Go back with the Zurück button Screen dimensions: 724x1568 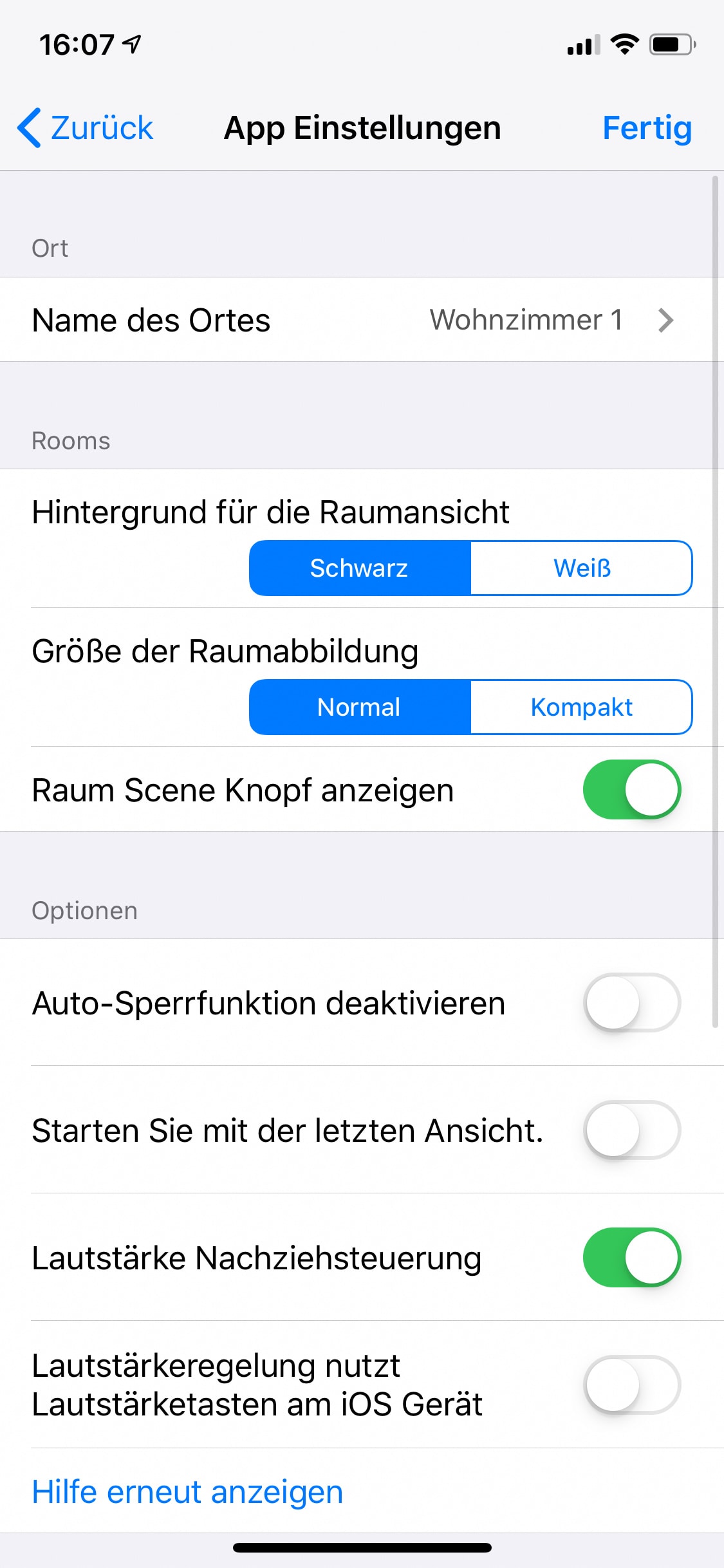tap(86, 127)
